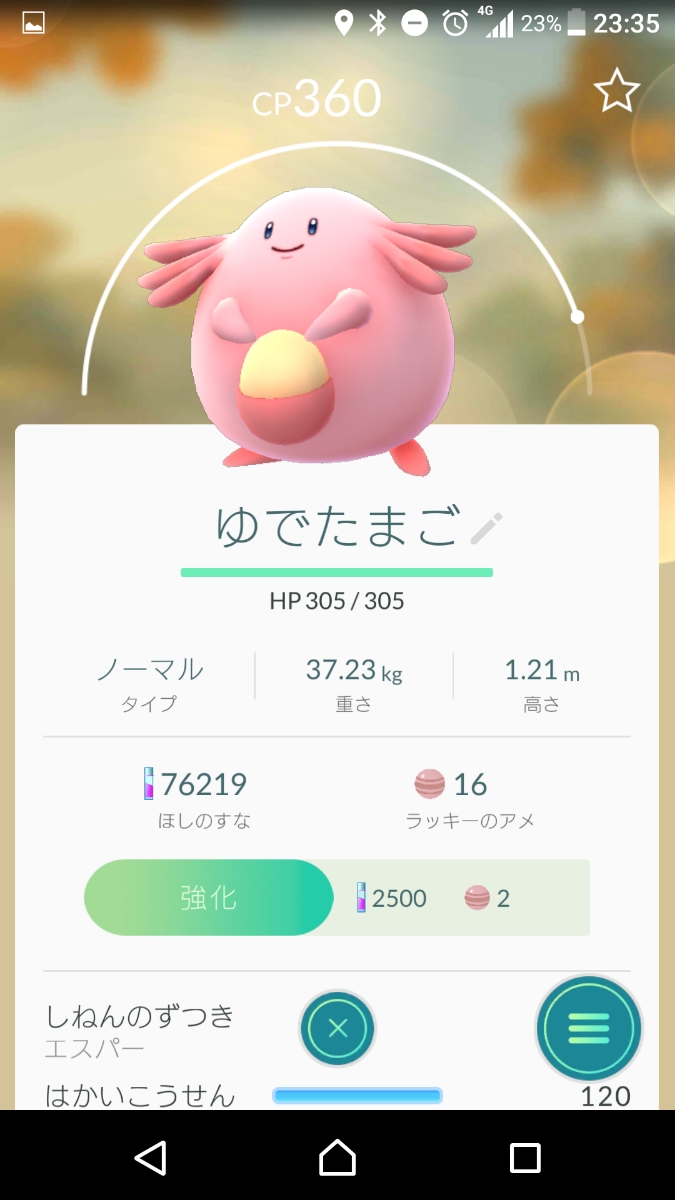
Task: Mark this Pokémon as a favorite
Action: point(616,92)
